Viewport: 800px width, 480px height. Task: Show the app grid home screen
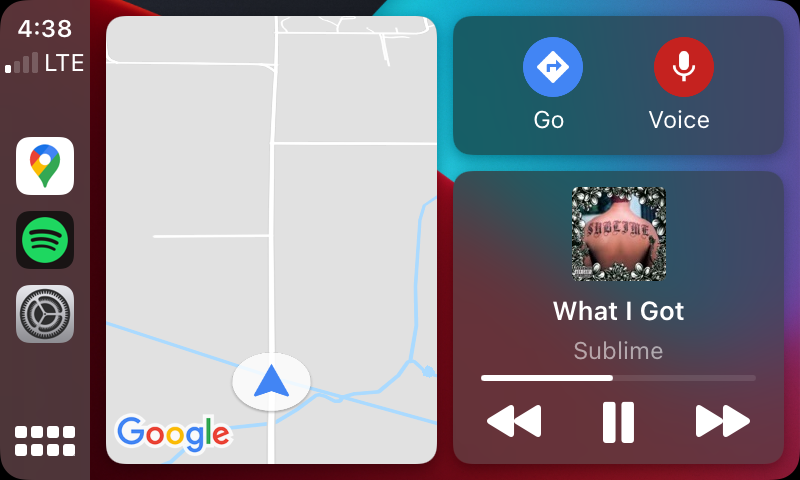point(45,441)
